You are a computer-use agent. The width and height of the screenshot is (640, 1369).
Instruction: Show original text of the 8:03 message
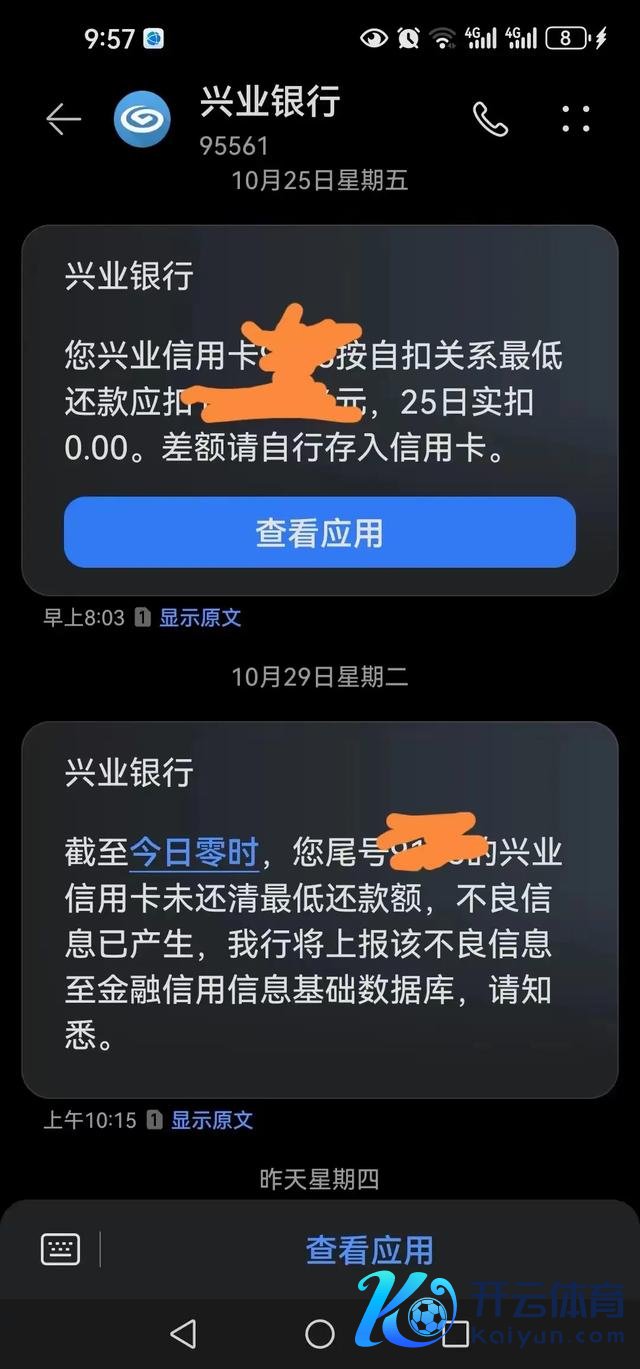click(200, 617)
